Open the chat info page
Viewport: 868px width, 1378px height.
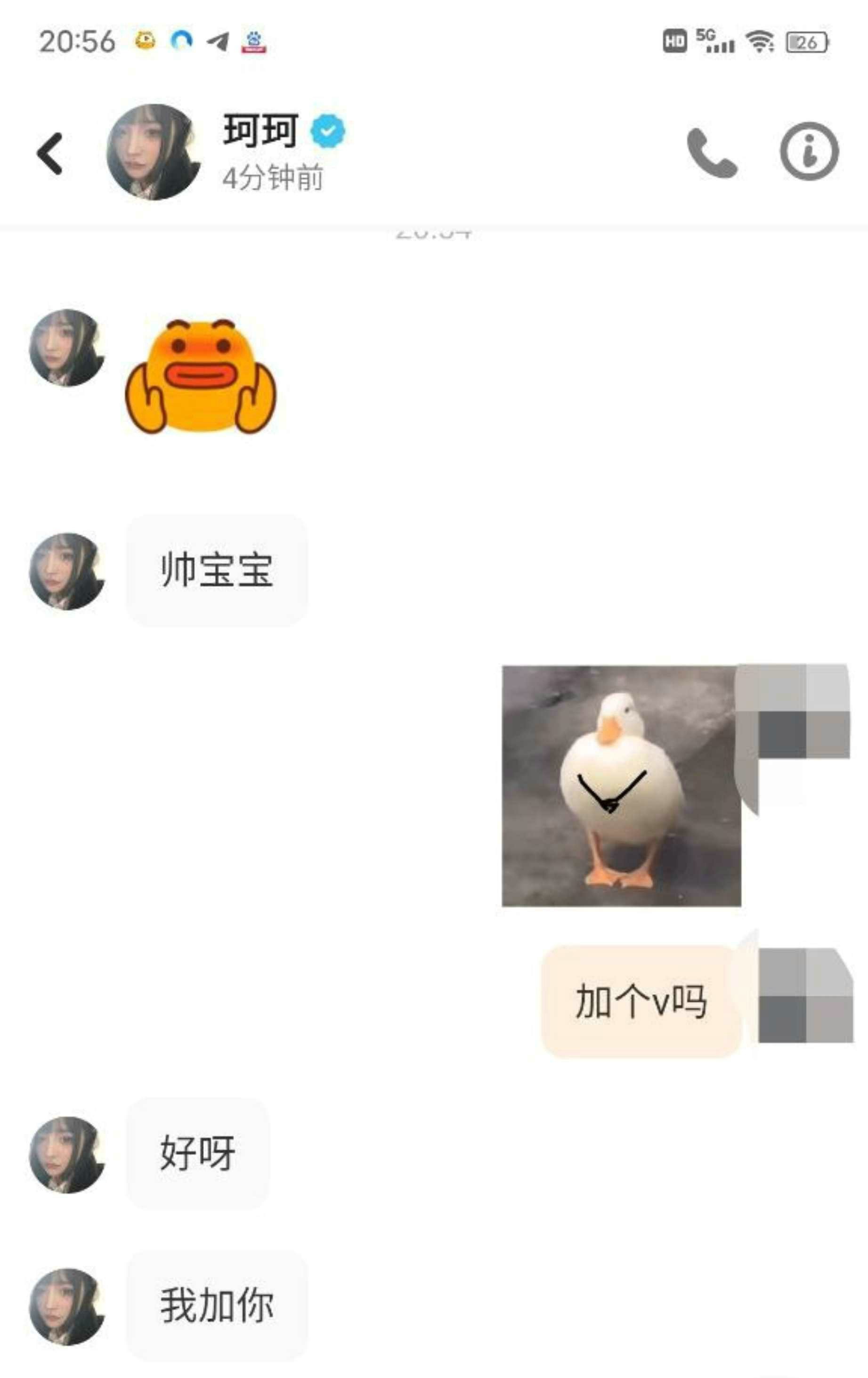809,151
